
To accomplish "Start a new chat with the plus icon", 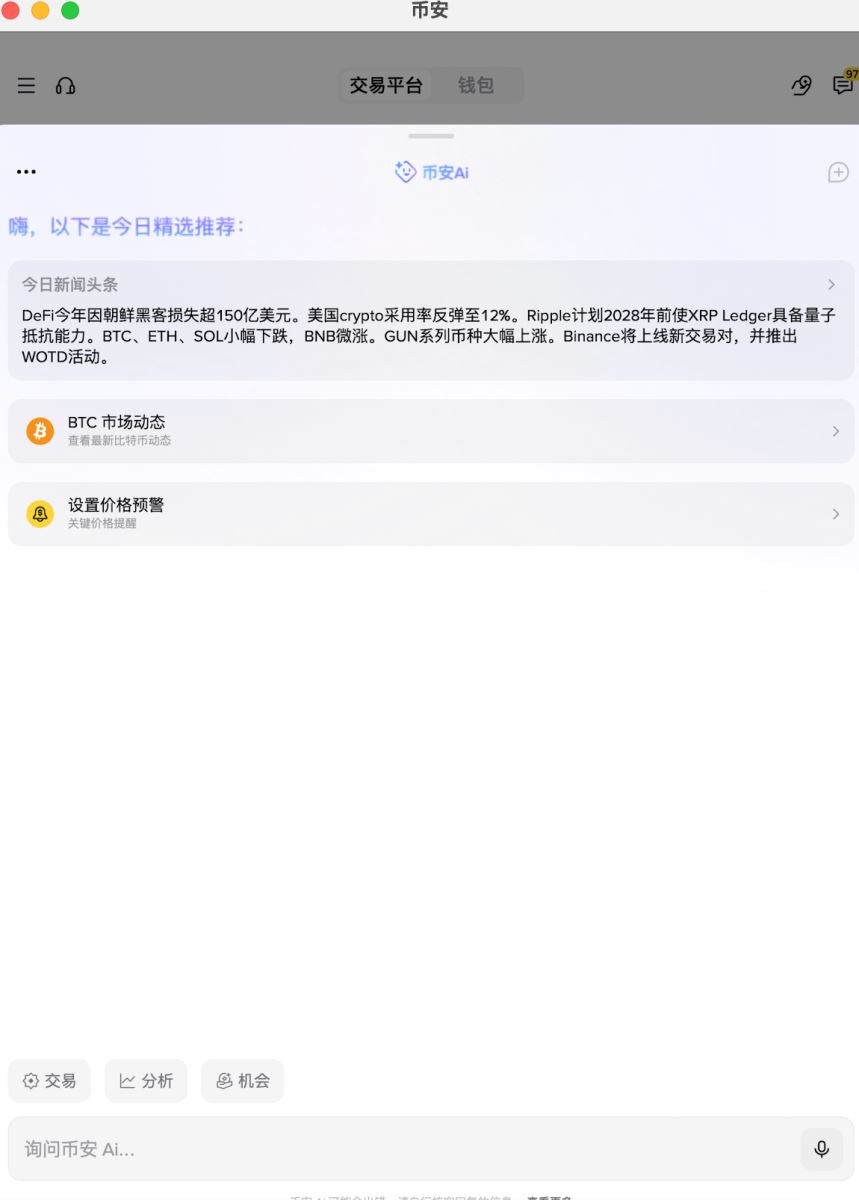I will pos(838,171).
